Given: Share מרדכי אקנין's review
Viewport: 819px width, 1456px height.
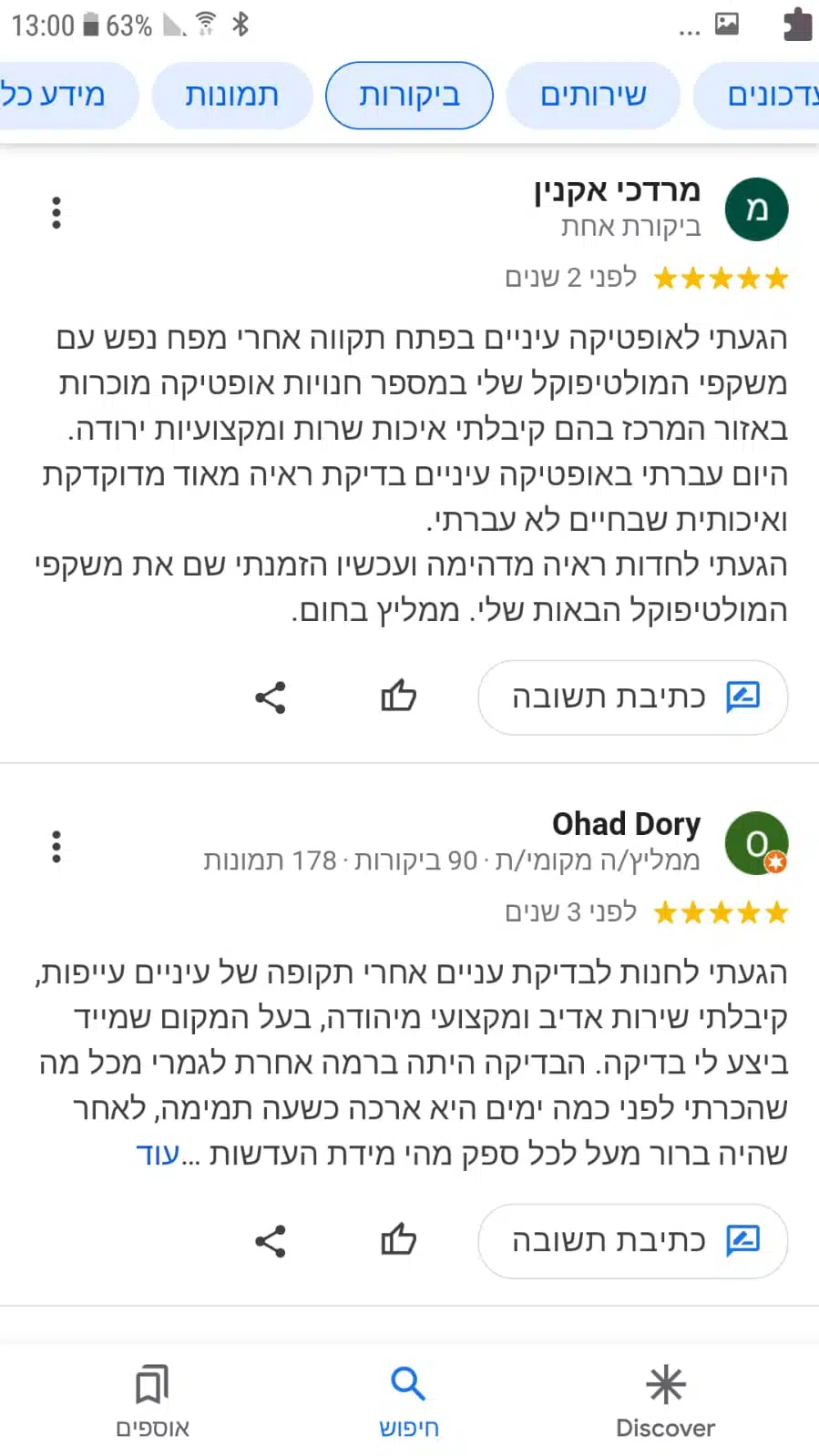Looking at the screenshot, I should point(270,697).
